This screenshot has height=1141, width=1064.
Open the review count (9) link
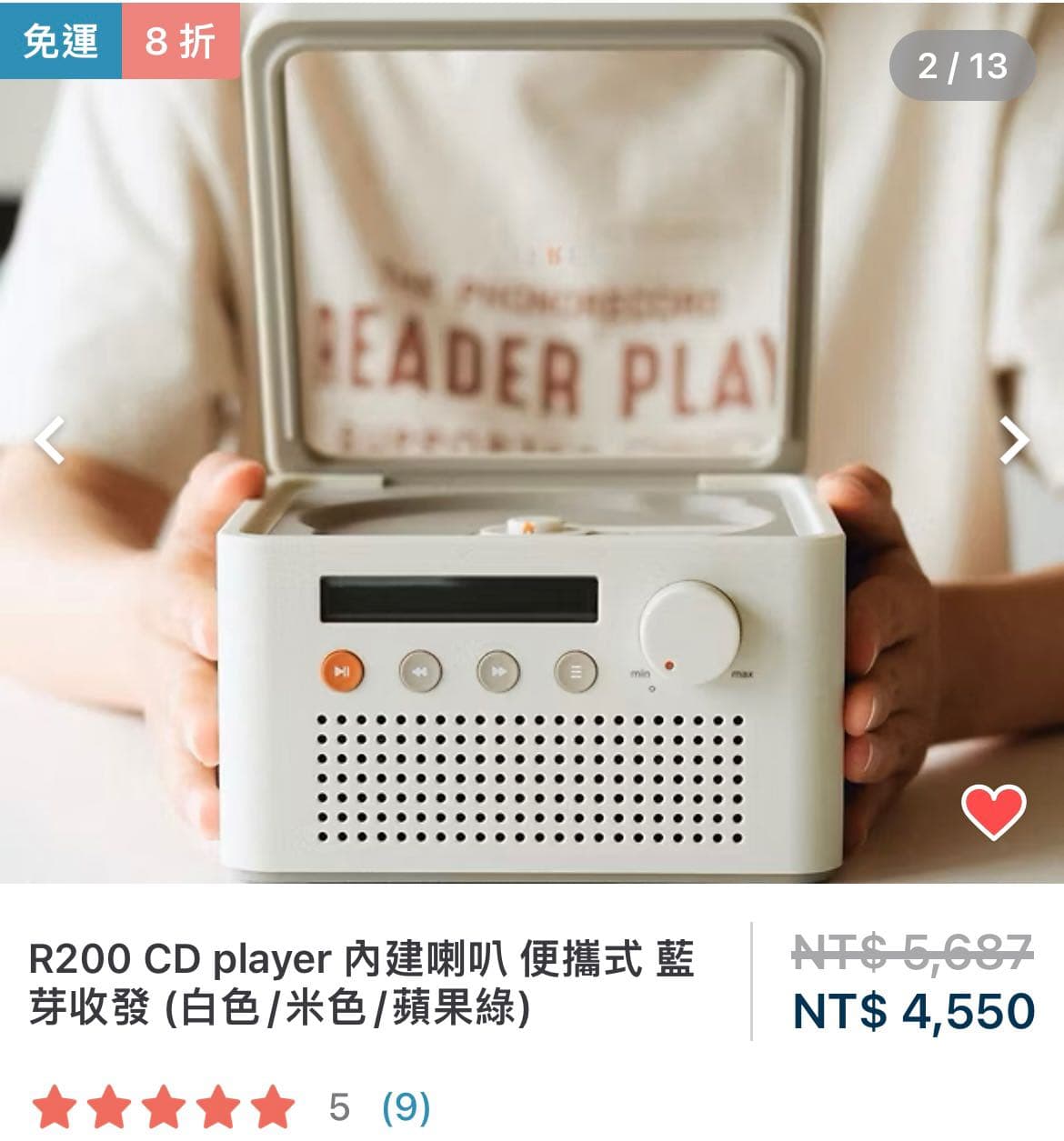point(407,1106)
